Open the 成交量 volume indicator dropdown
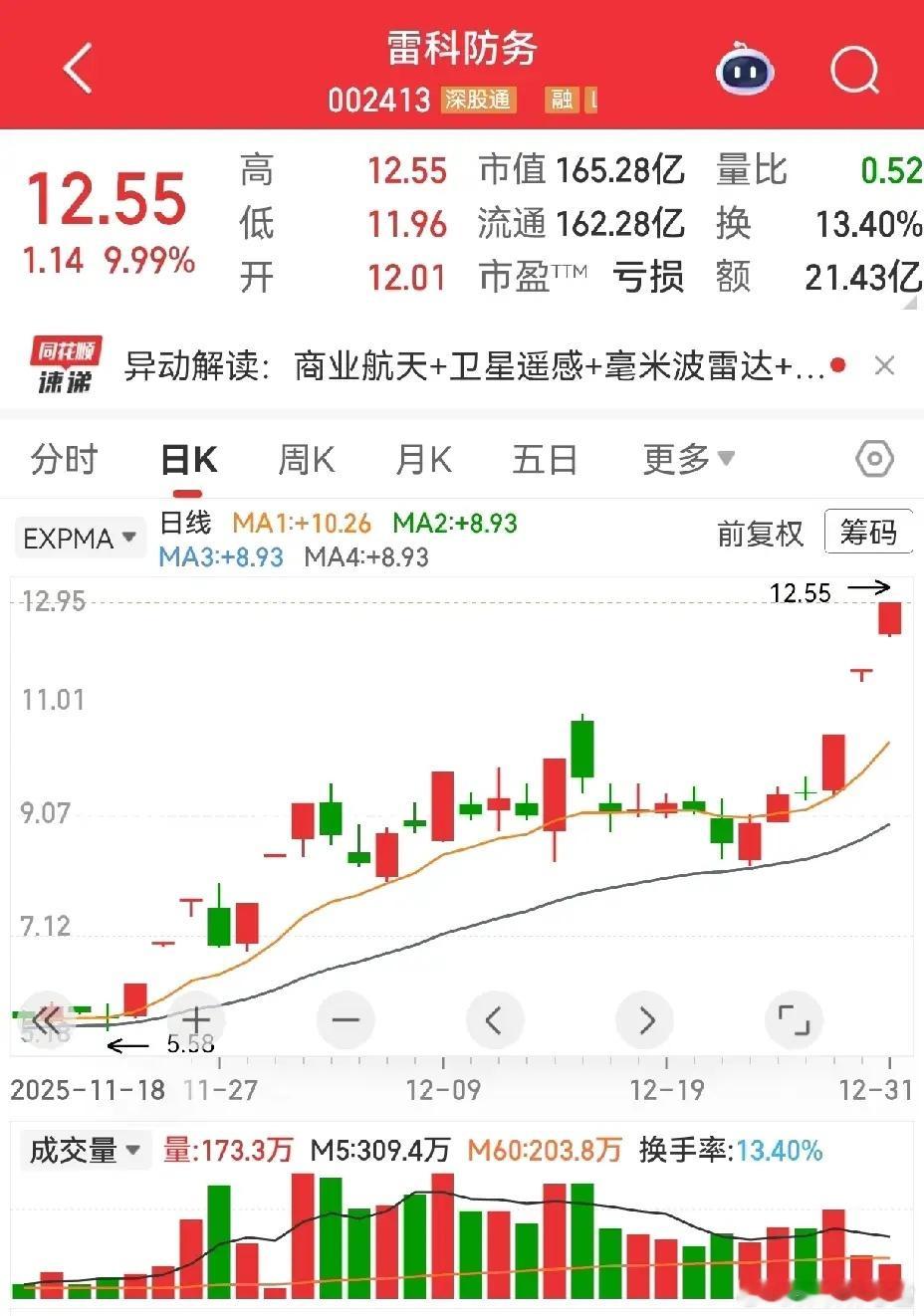Screen dimensions: 924x1316 [x=83, y=1149]
